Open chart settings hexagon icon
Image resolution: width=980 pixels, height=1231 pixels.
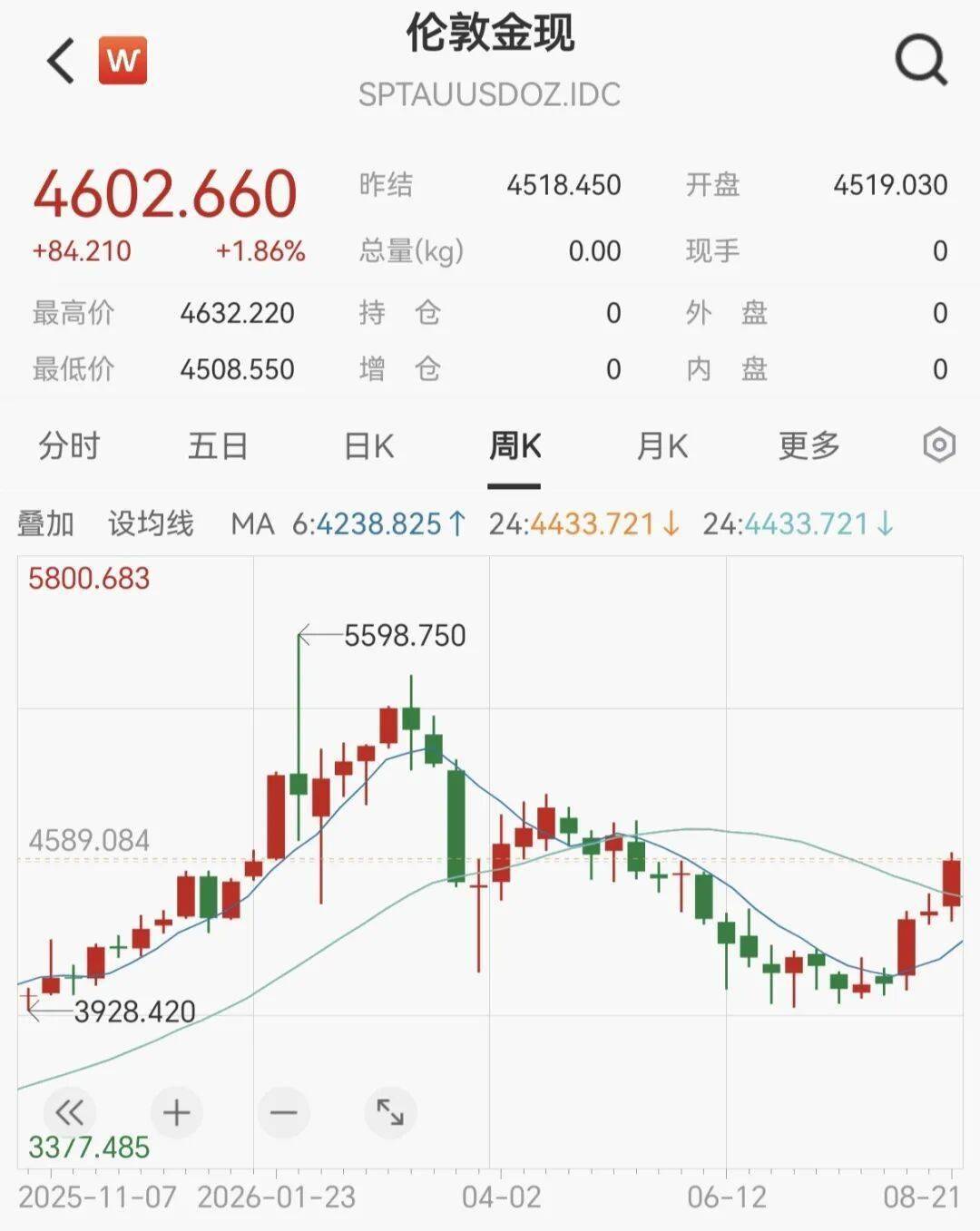click(939, 445)
